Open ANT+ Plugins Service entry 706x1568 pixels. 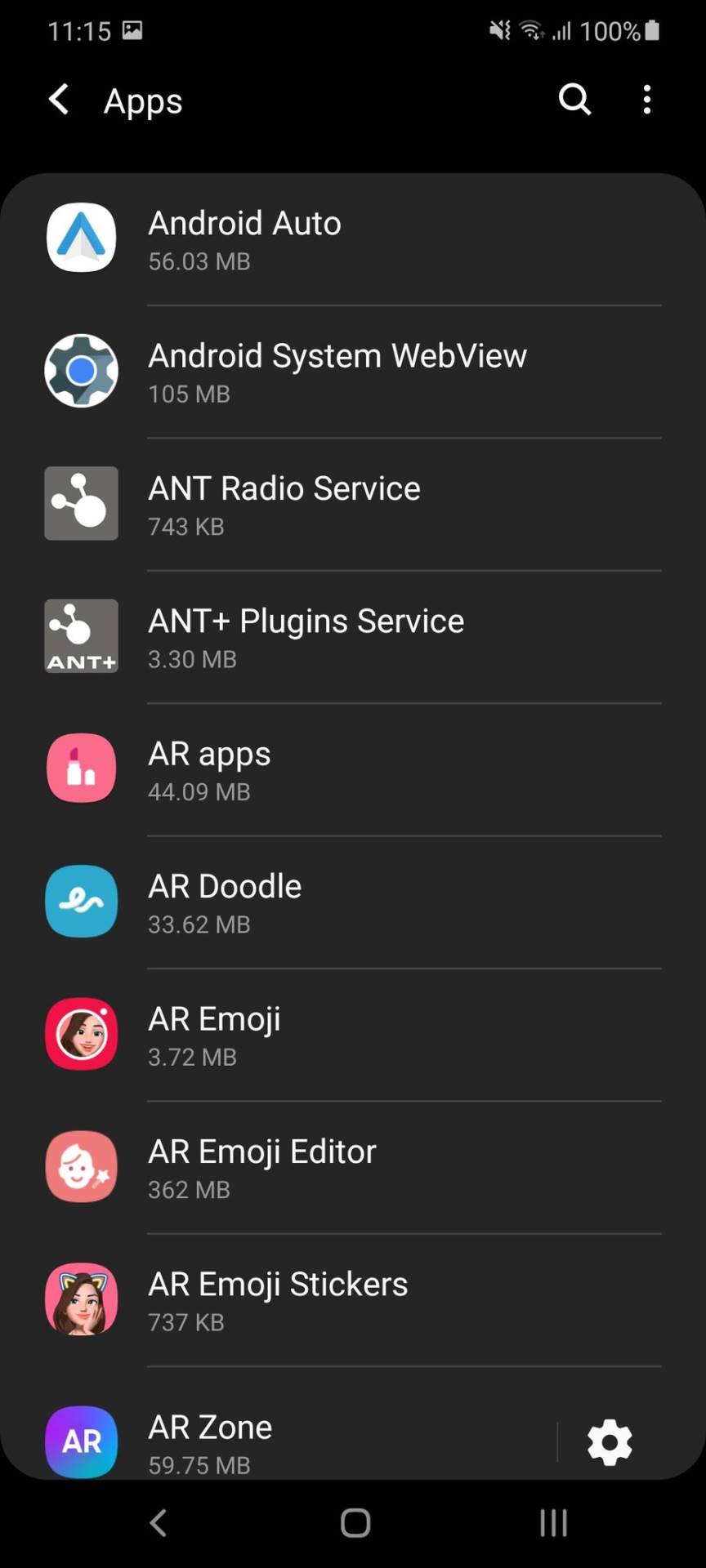(x=353, y=637)
